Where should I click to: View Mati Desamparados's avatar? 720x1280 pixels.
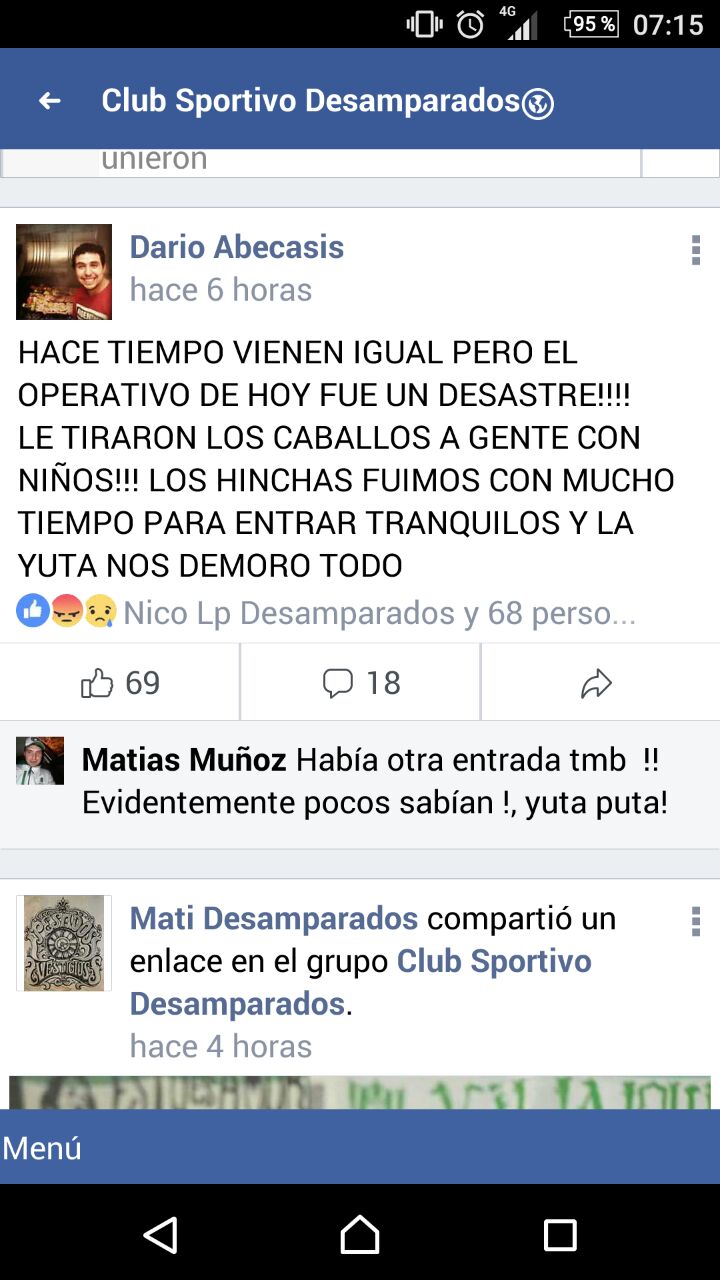(x=64, y=943)
